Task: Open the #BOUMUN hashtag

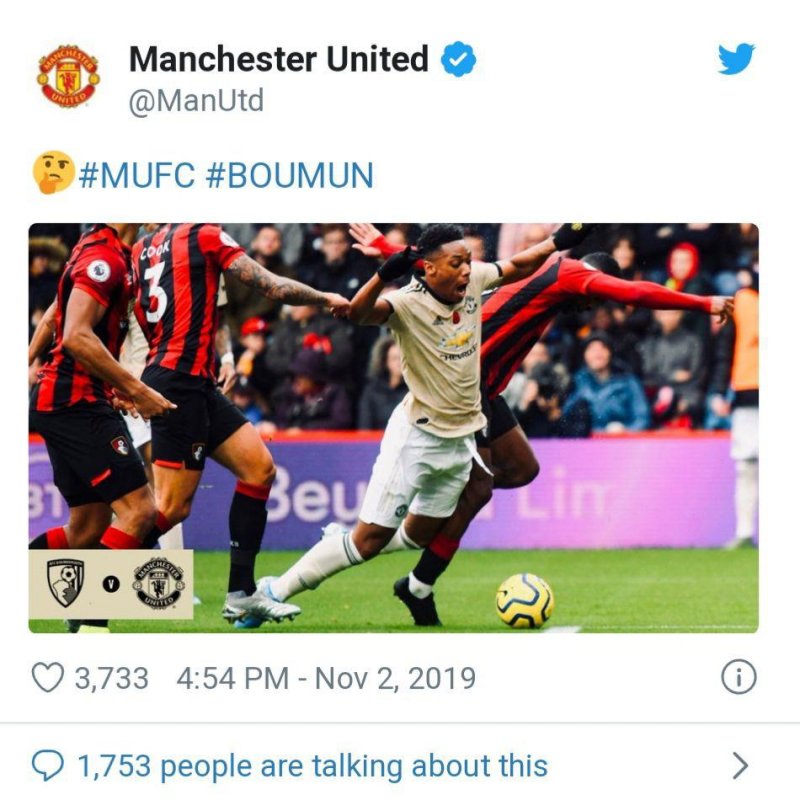Action: [x=289, y=175]
